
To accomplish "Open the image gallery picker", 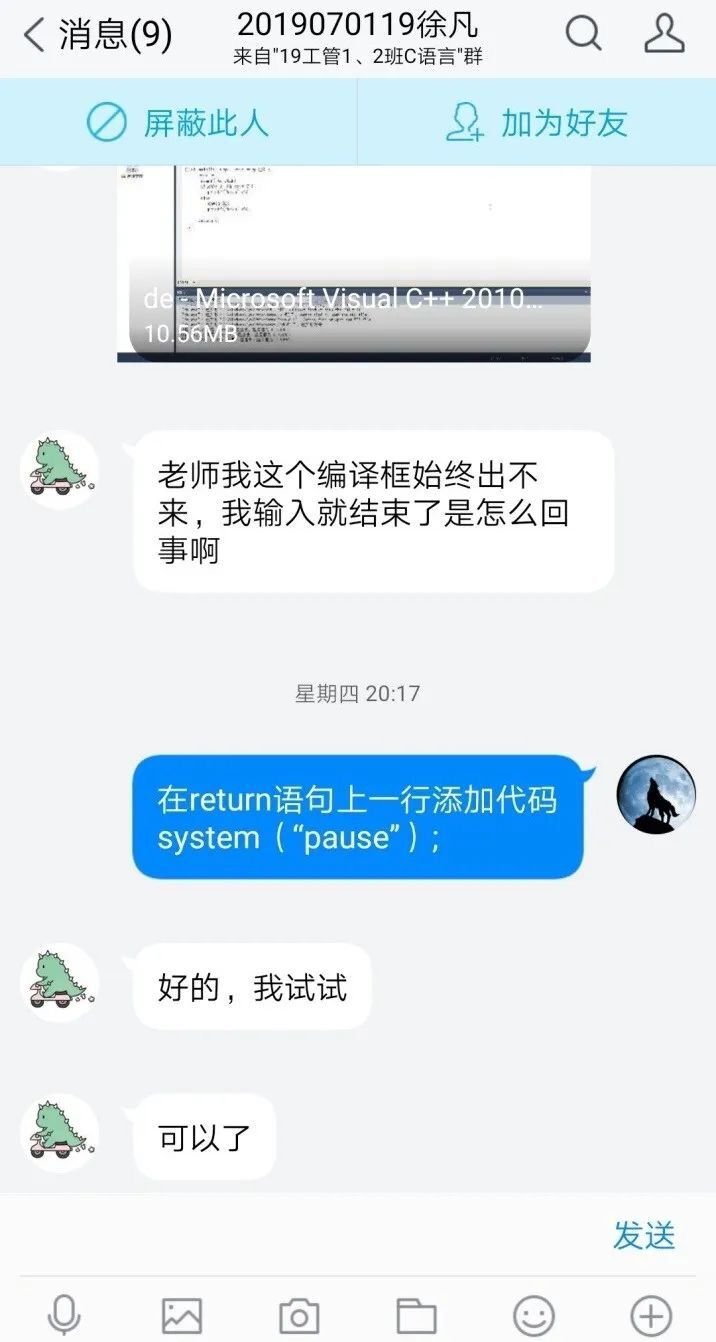I will pyautogui.click(x=181, y=1314).
